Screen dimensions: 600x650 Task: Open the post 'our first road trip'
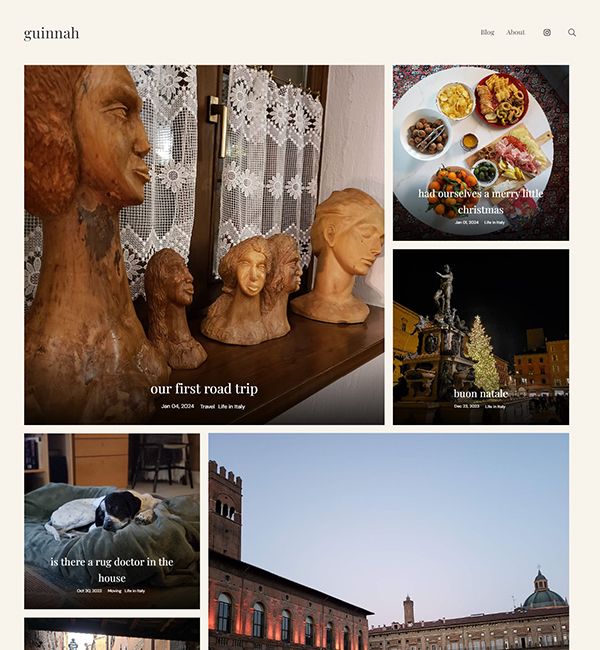point(204,388)
